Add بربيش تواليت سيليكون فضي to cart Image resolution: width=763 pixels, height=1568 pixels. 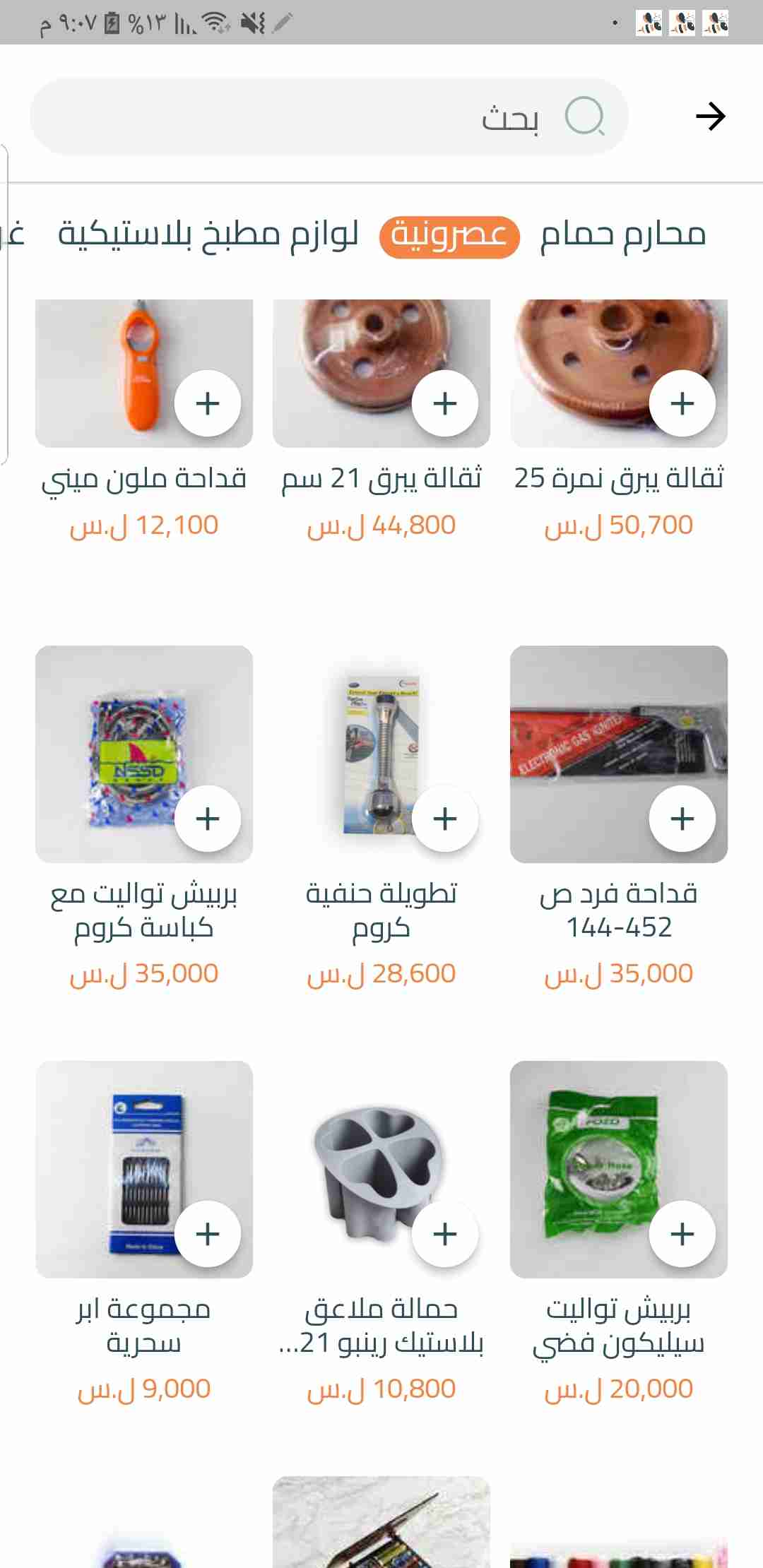[x=682, y=1234]
